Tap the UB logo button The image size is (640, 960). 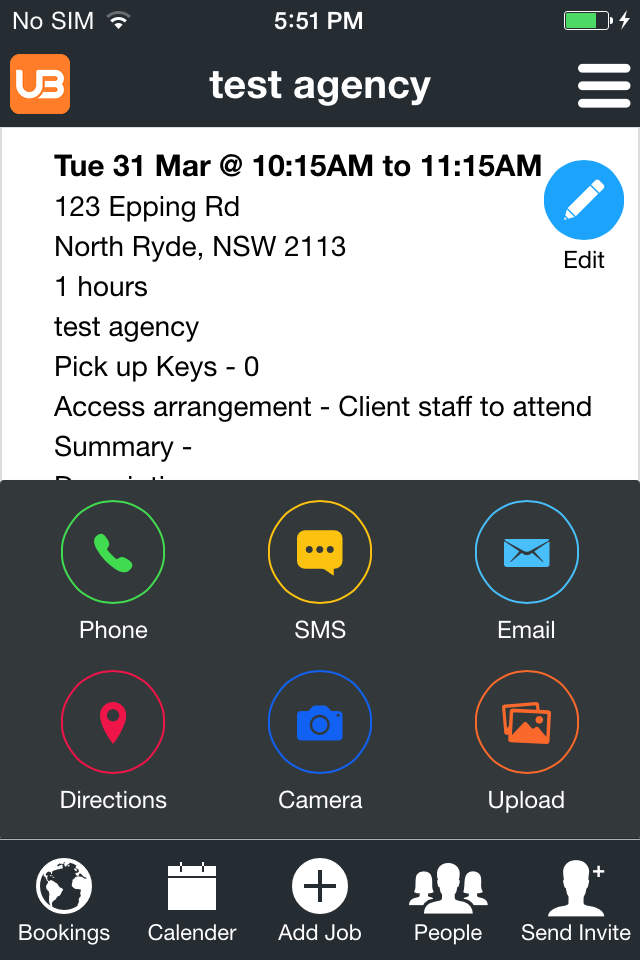click(40, 84)
